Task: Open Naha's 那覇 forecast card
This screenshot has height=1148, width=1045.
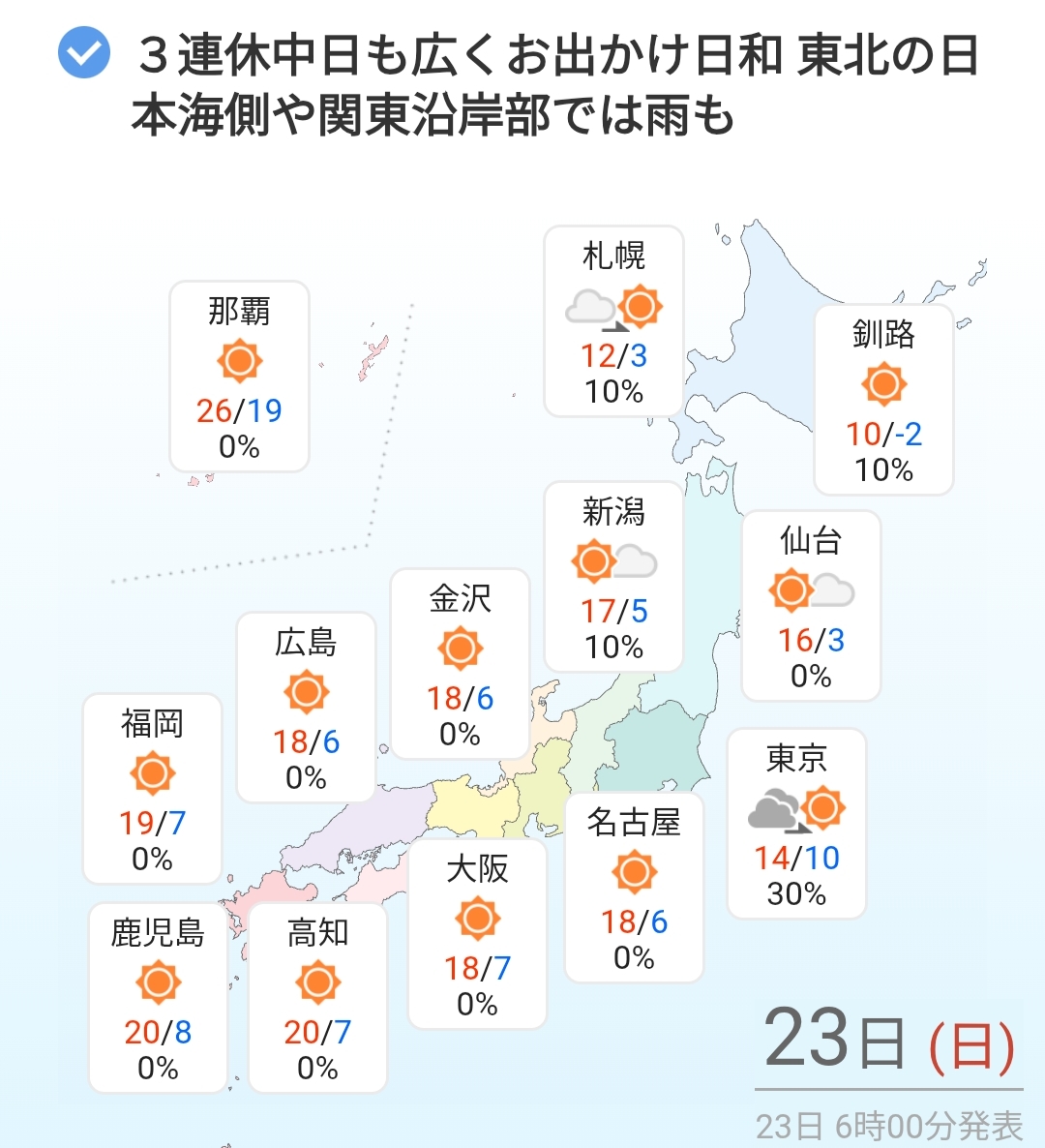Action: [x=239, y=377]
